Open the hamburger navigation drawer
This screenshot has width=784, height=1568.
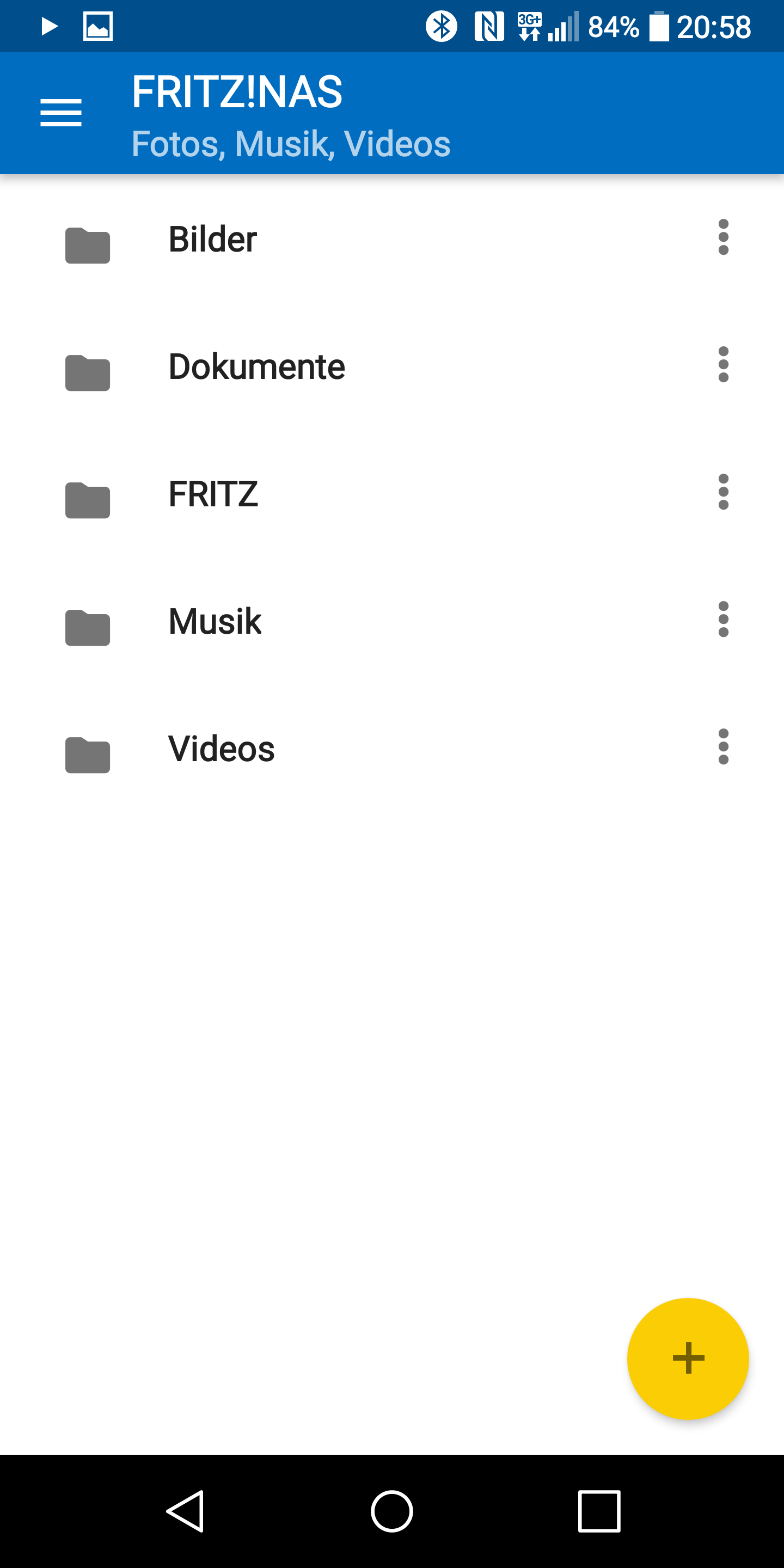coord(61,113)
